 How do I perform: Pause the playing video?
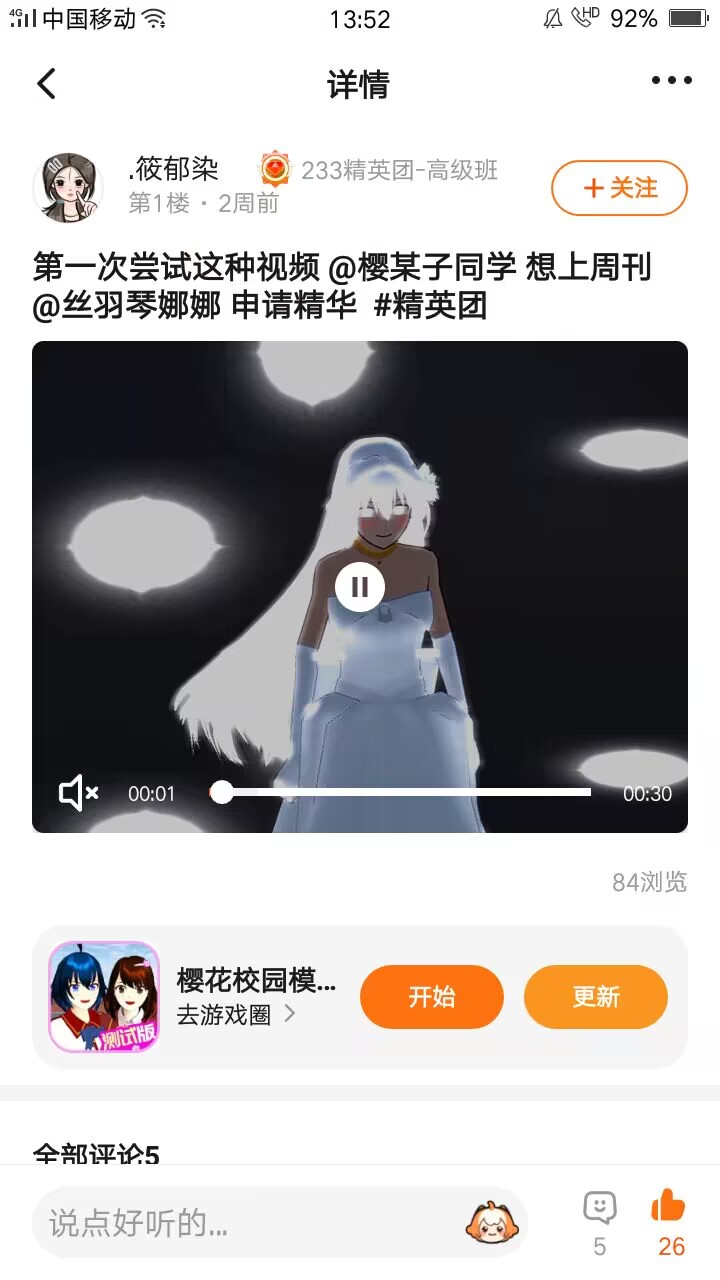pos(360,586)
